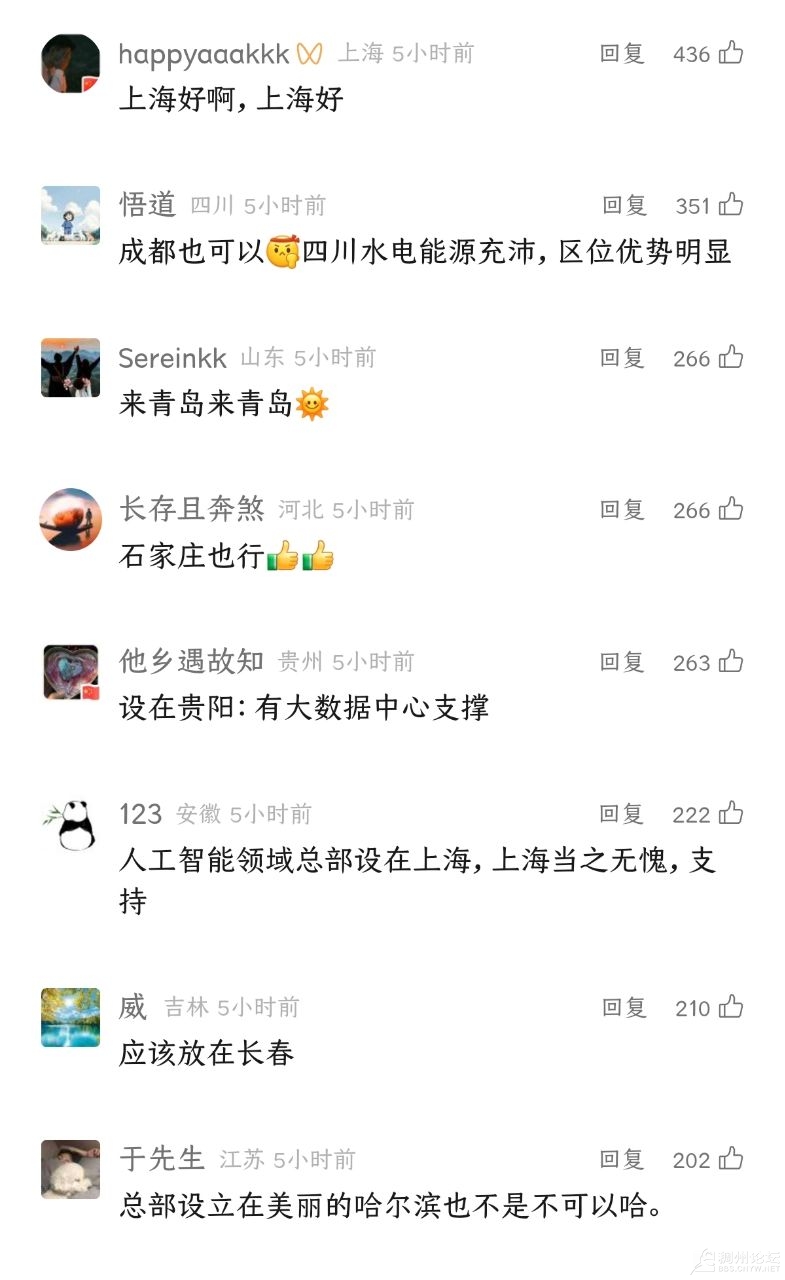The width and height of the screenshot is (785, 1280).
Task: Like Sereinkk's comment about 青岛
Action: click(731, 357)
